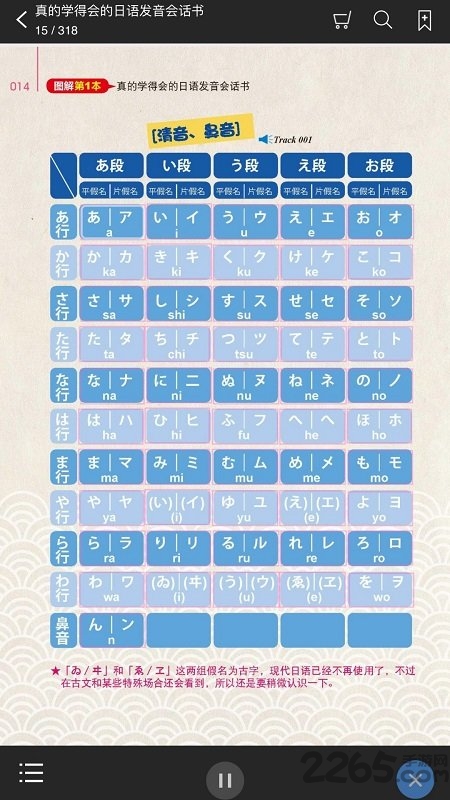Viewport: 450px width, 800px height.
Task: Search within the book
Action: (x=383, y=20)
